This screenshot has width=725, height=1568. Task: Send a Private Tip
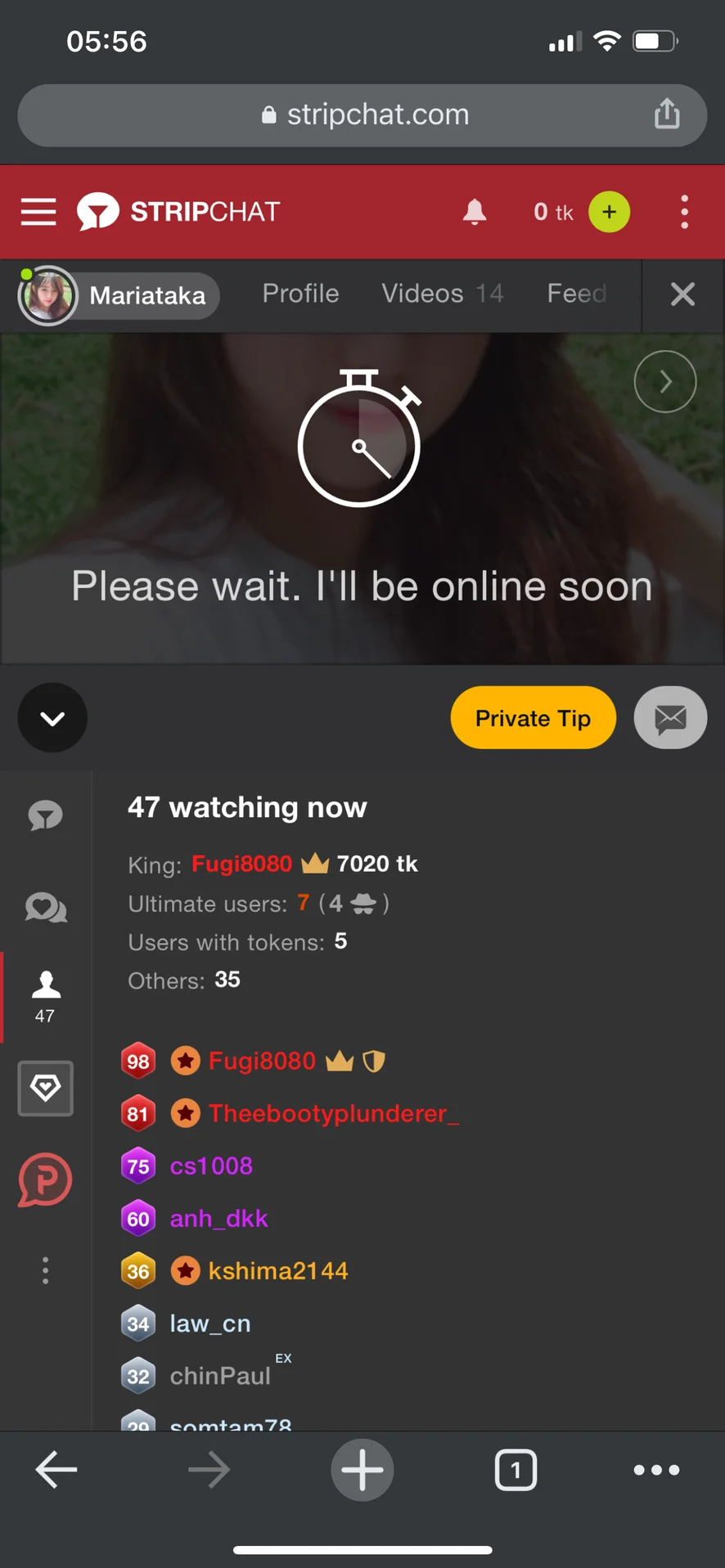pyautogui.click(x=533, y=718)
